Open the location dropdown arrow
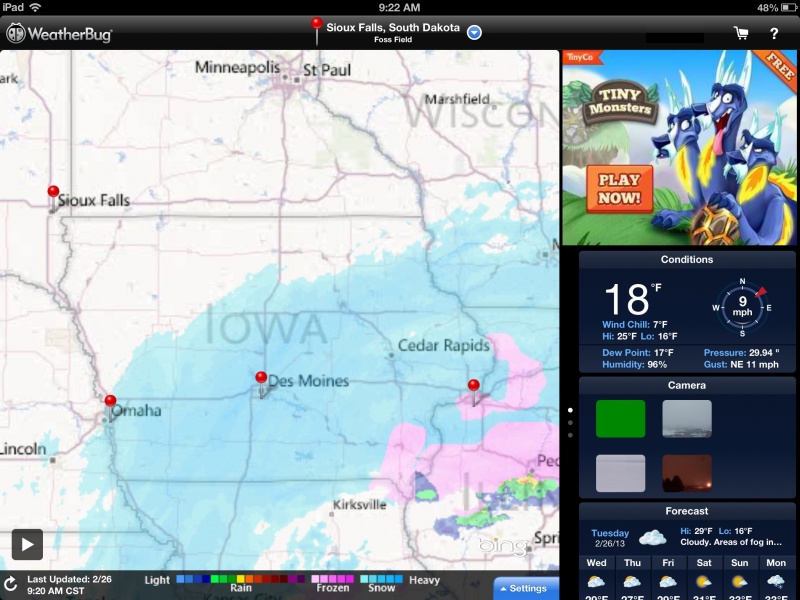This screenshot has height=600, width=800. click(x=474, y=32)
